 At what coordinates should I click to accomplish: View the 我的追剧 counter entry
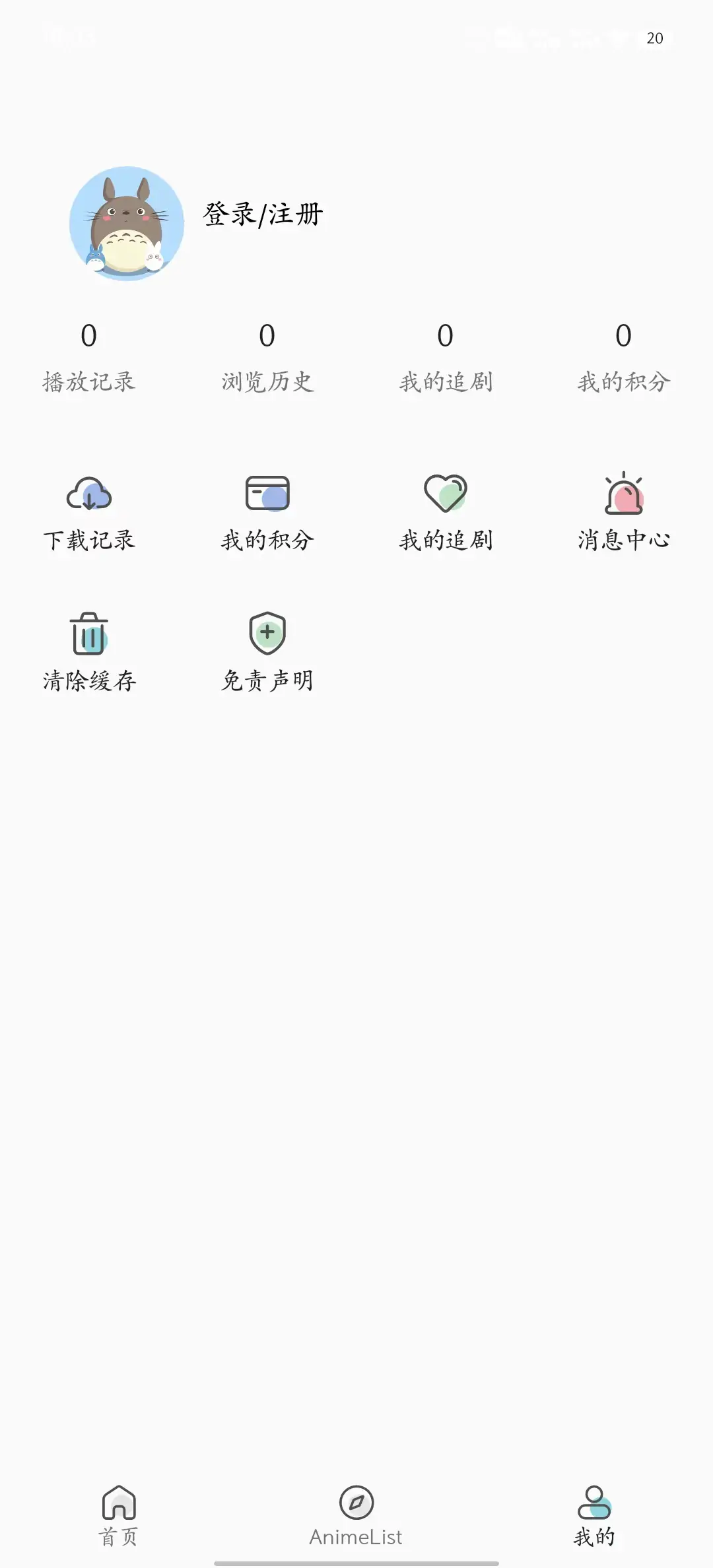point(446,356)
